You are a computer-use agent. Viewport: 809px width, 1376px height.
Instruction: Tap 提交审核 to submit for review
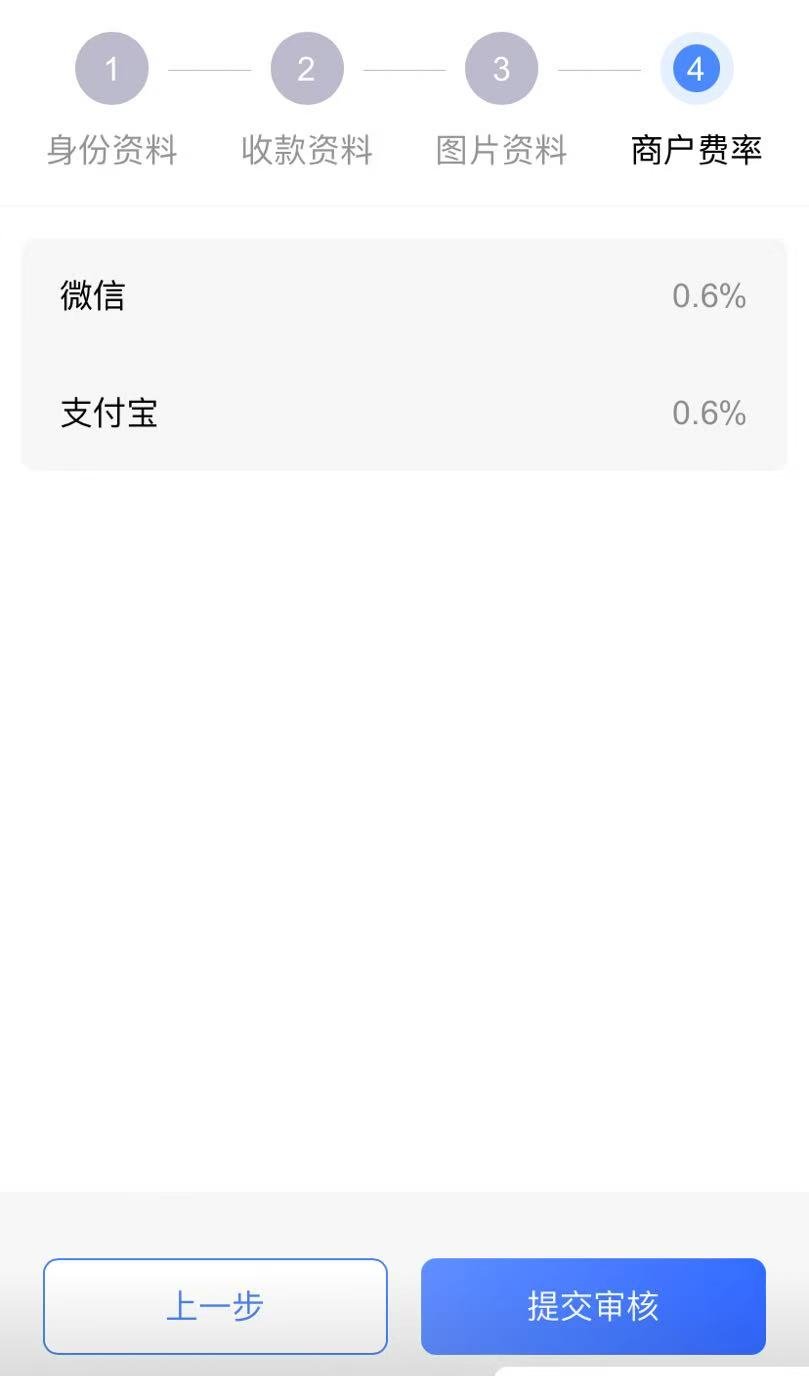pyautogui.click(x=593, y=1306)
